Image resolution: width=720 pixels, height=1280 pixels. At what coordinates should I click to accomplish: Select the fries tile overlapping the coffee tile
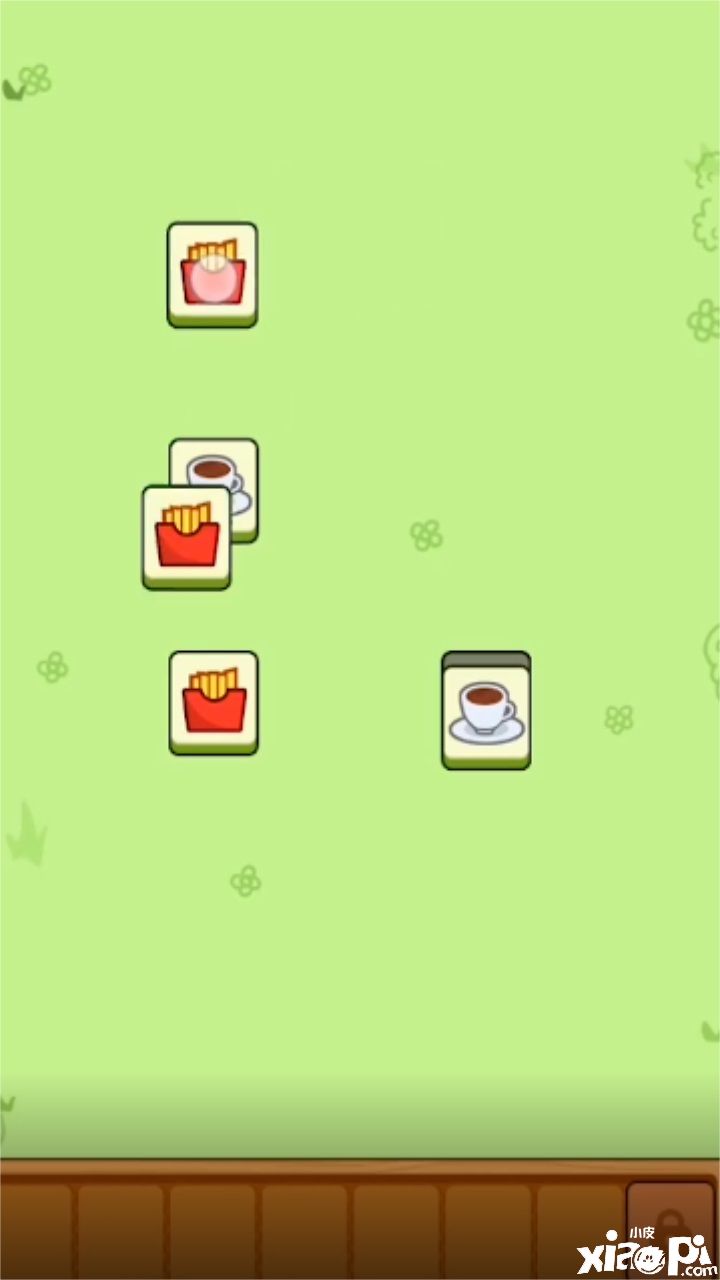186,538
